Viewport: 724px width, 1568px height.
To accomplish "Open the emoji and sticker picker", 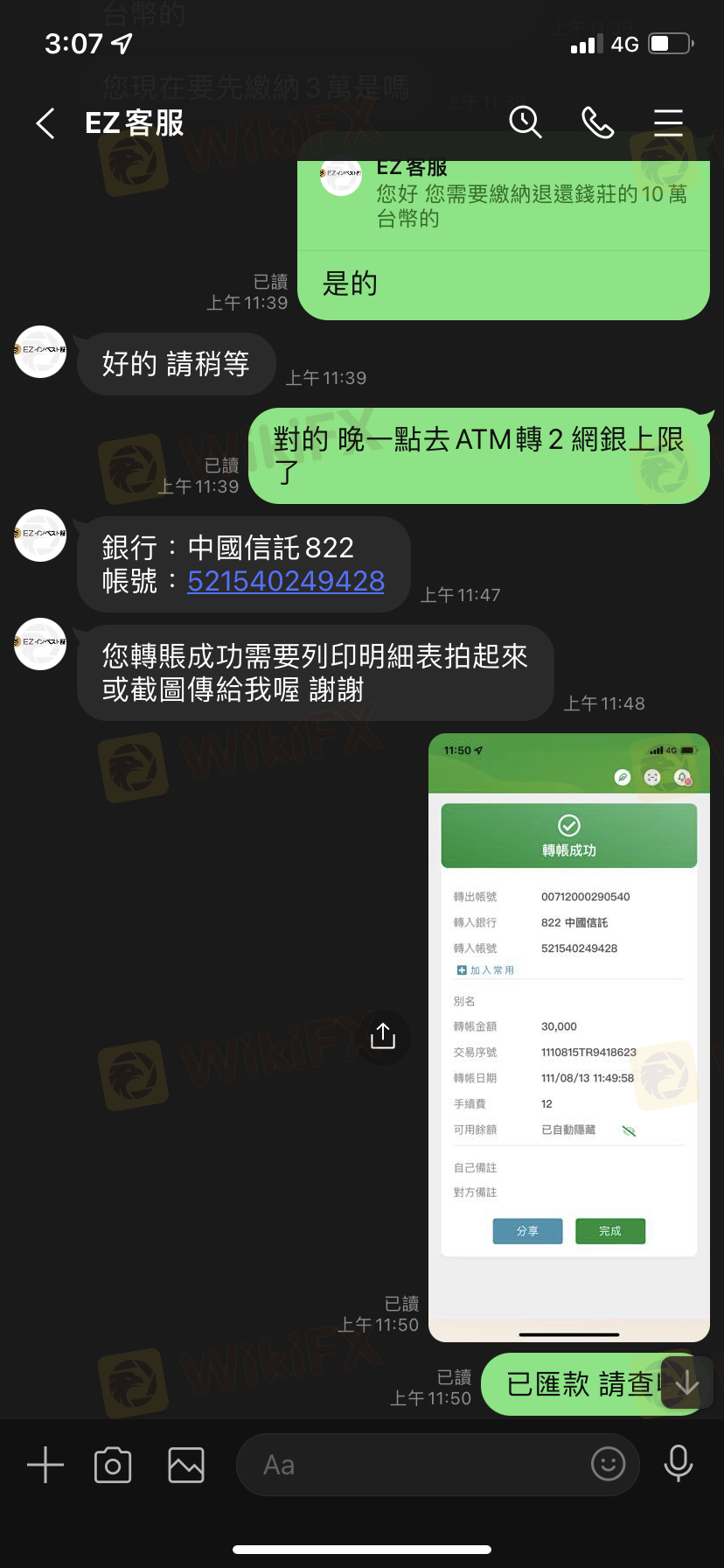I will (609, 1463).
